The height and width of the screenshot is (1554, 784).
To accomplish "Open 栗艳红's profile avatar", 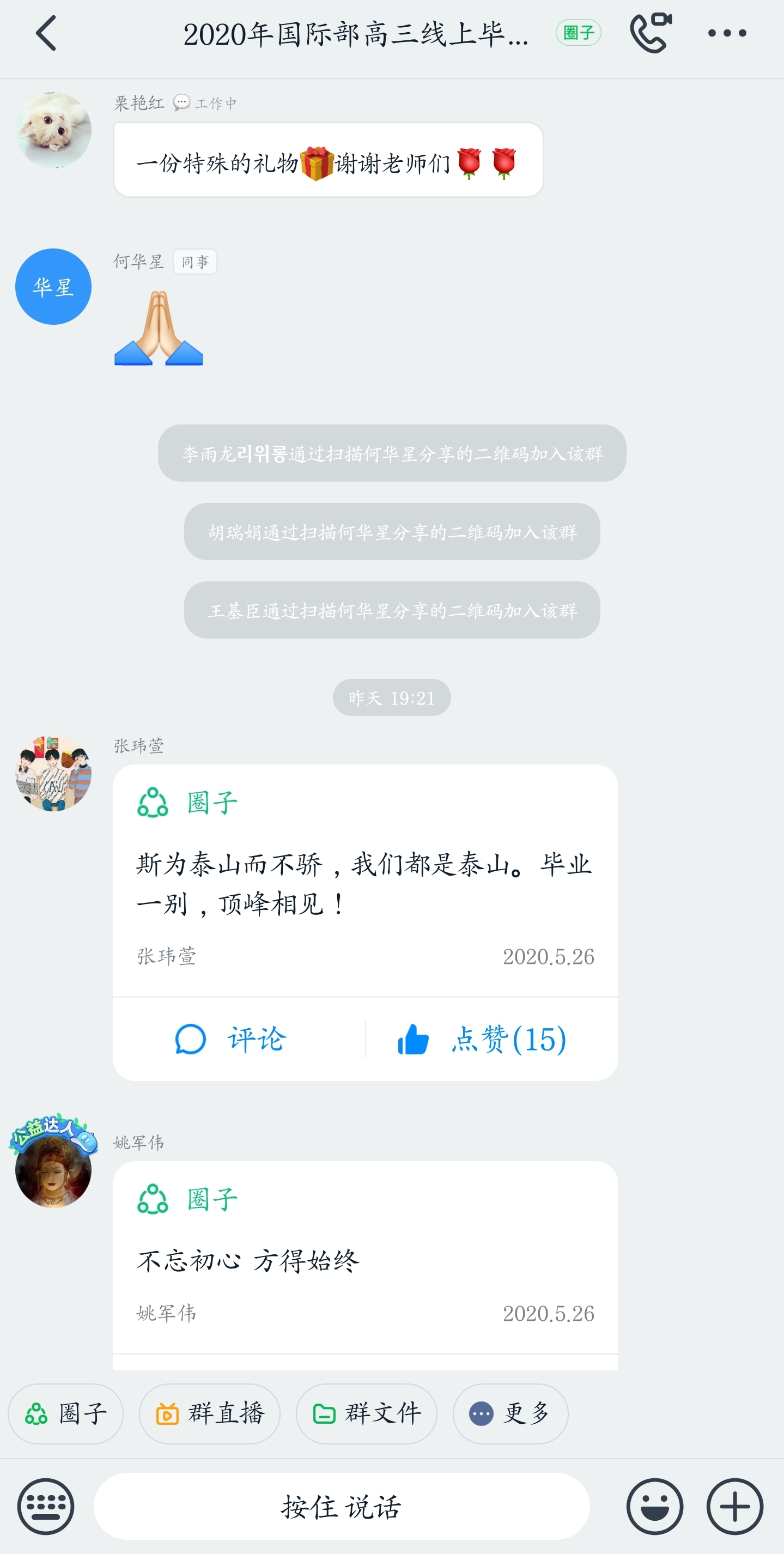I will tap(53, 130).
